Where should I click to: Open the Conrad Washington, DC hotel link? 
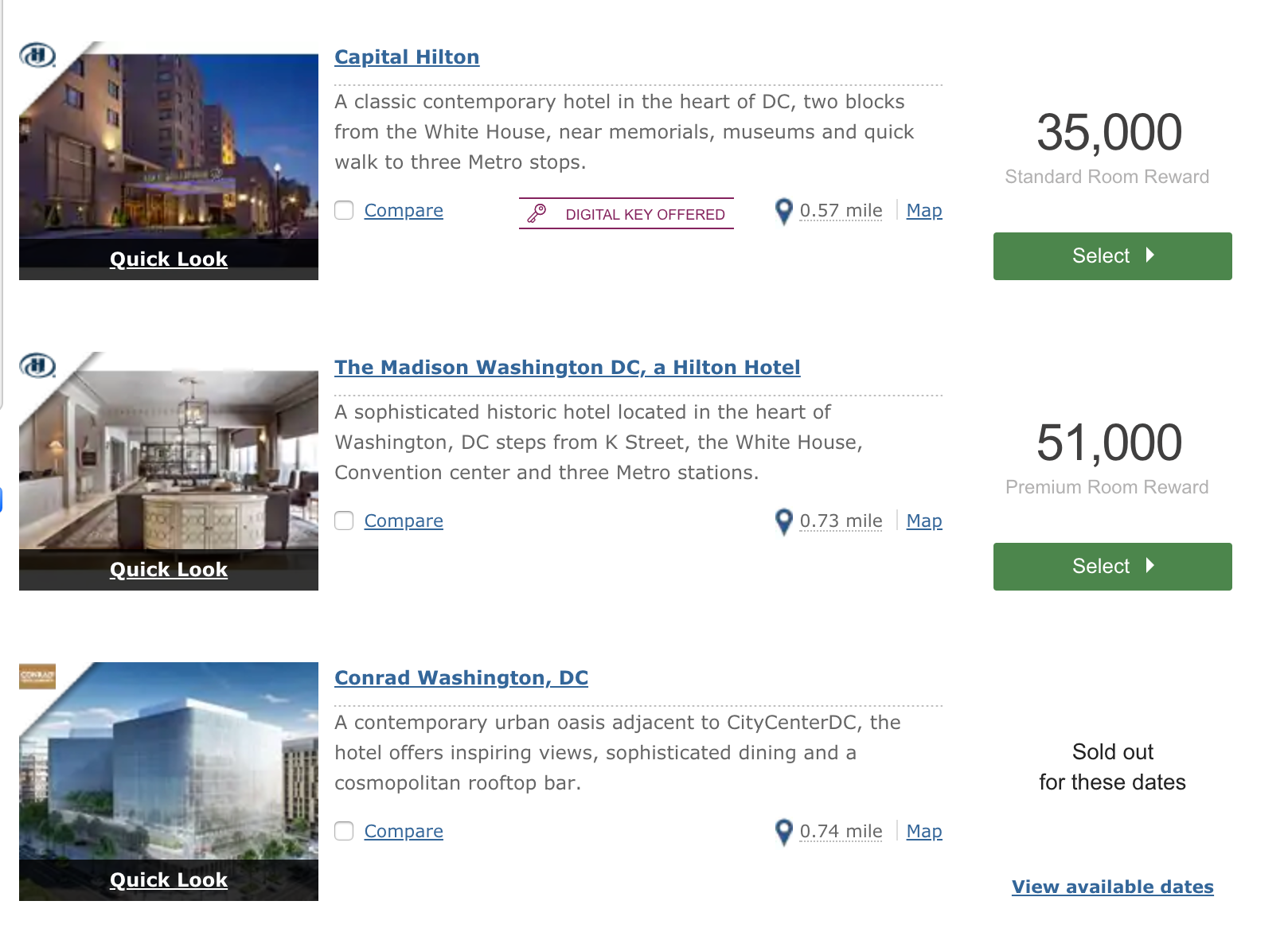click(461, 678)
